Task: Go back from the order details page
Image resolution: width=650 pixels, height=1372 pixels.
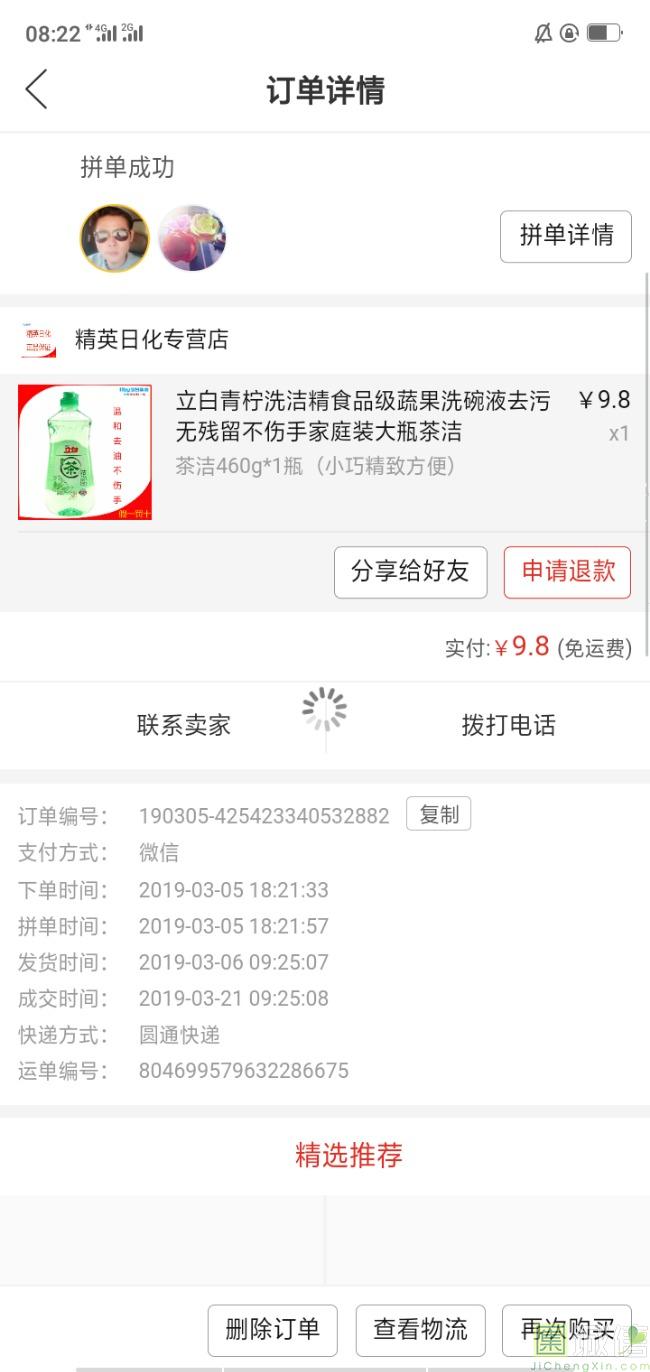Action: point(37,90)
